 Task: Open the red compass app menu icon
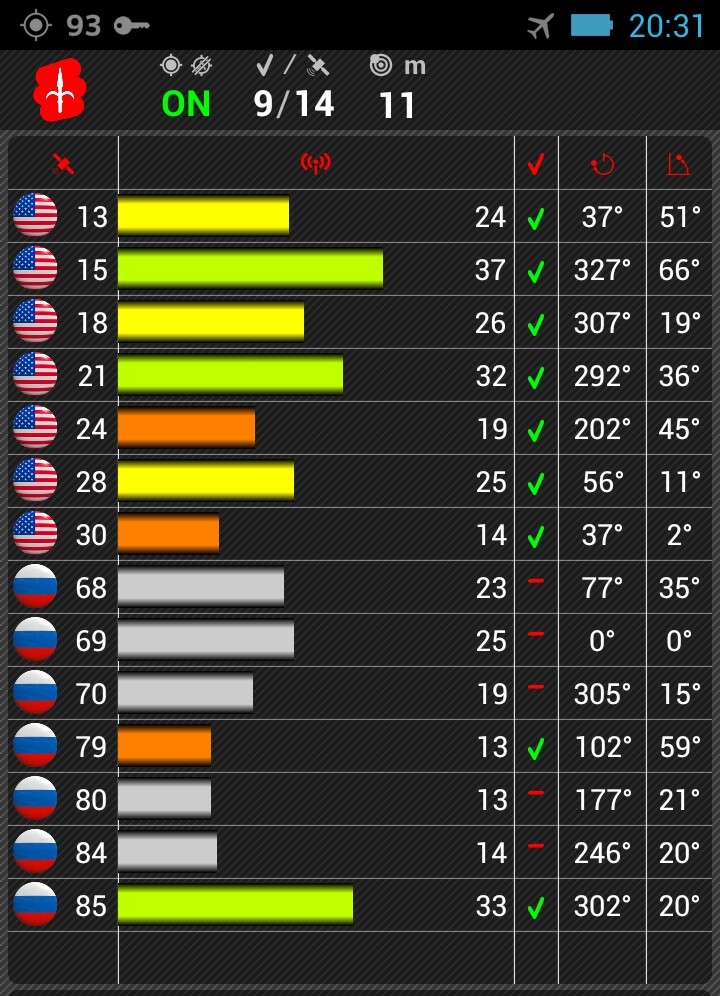click(61, 89)
